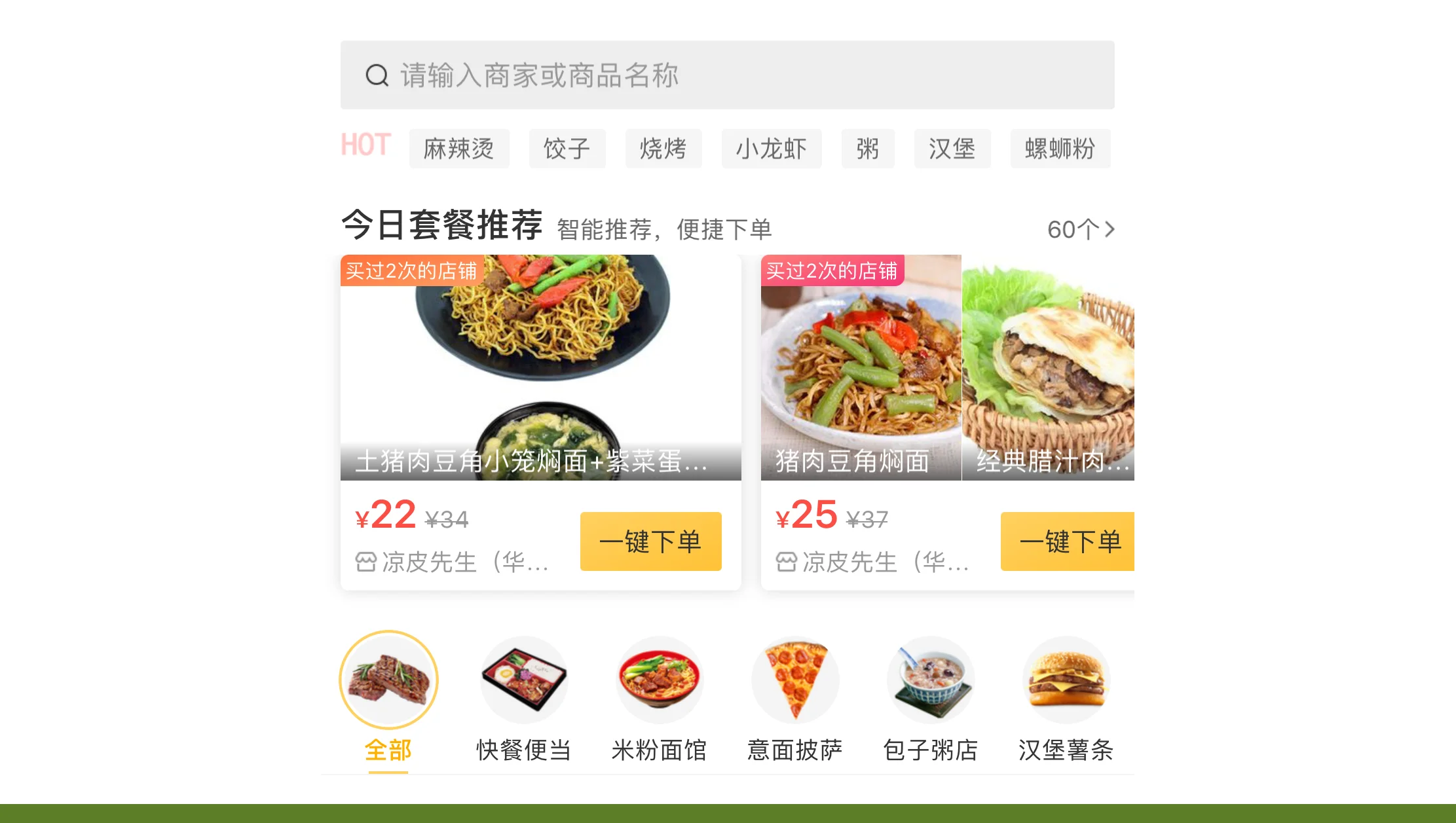Switch to the 全部 category

coord(388,697)
